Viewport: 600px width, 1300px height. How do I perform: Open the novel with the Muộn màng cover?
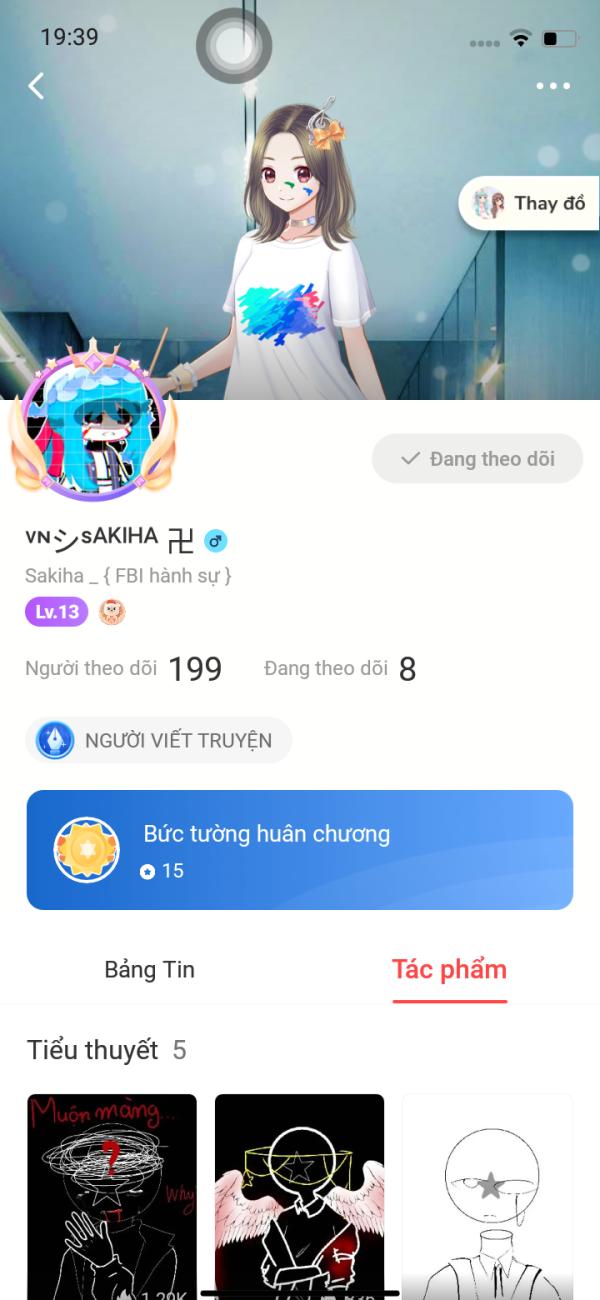coord(112,1196)
